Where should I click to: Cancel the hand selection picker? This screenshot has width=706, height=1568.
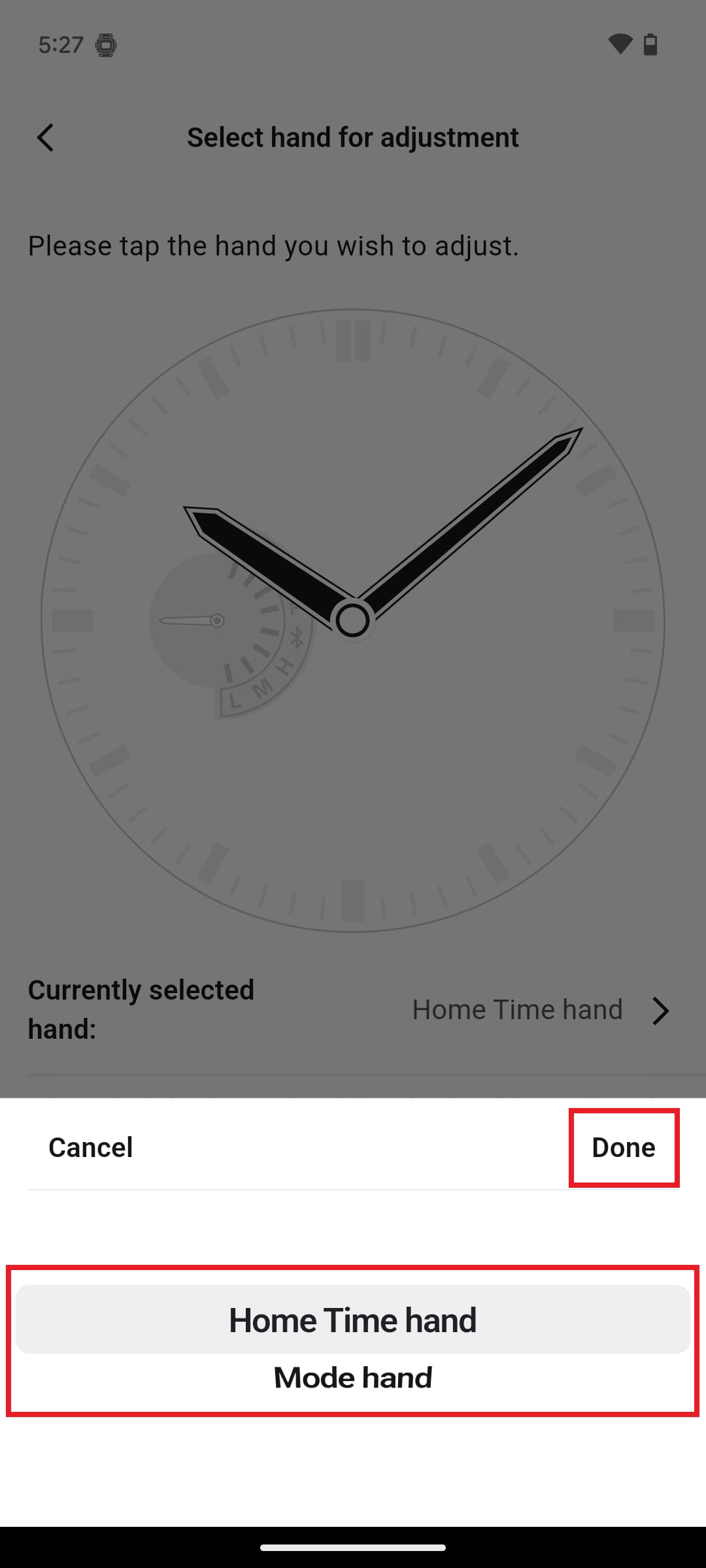coord(91,1148)
